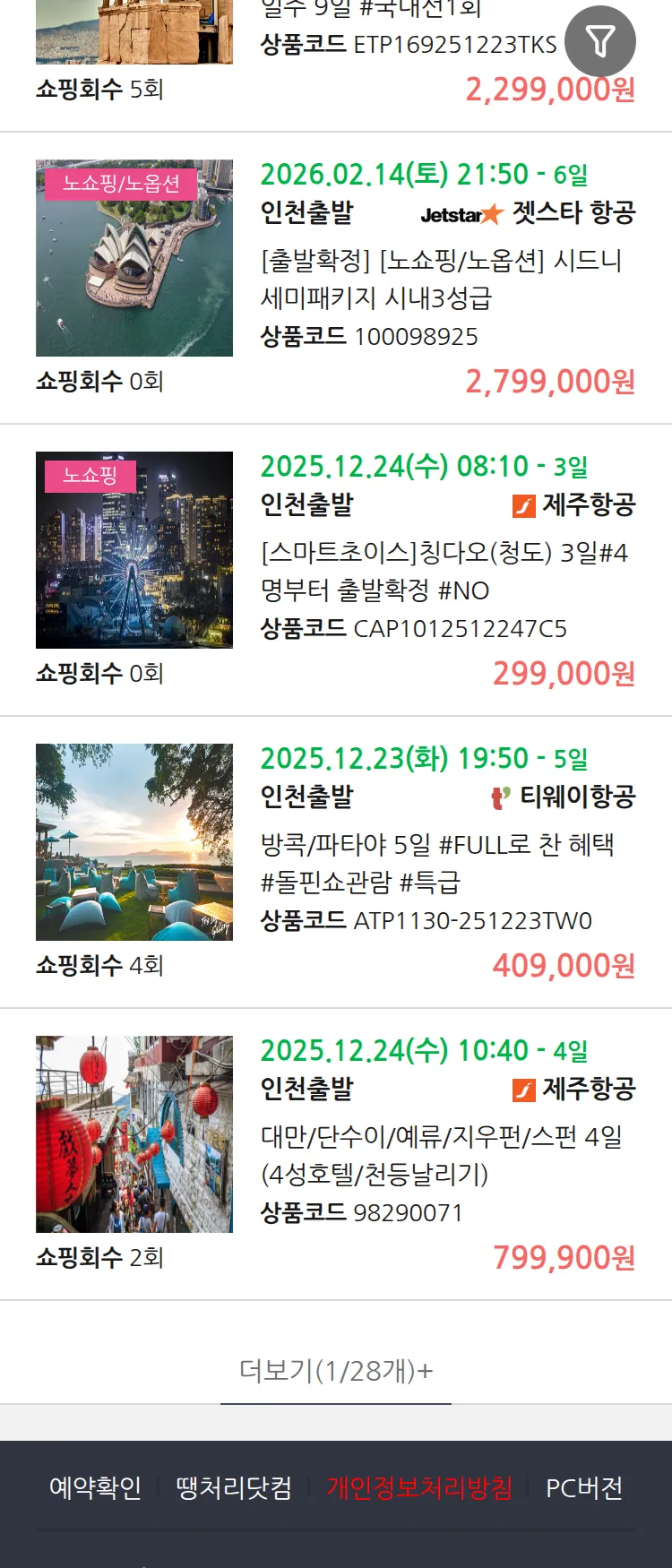Go to 예약확인 in the footer
Viewport: 672px width, 1568px height.
pyautogui.click(x=95, y=1488)
